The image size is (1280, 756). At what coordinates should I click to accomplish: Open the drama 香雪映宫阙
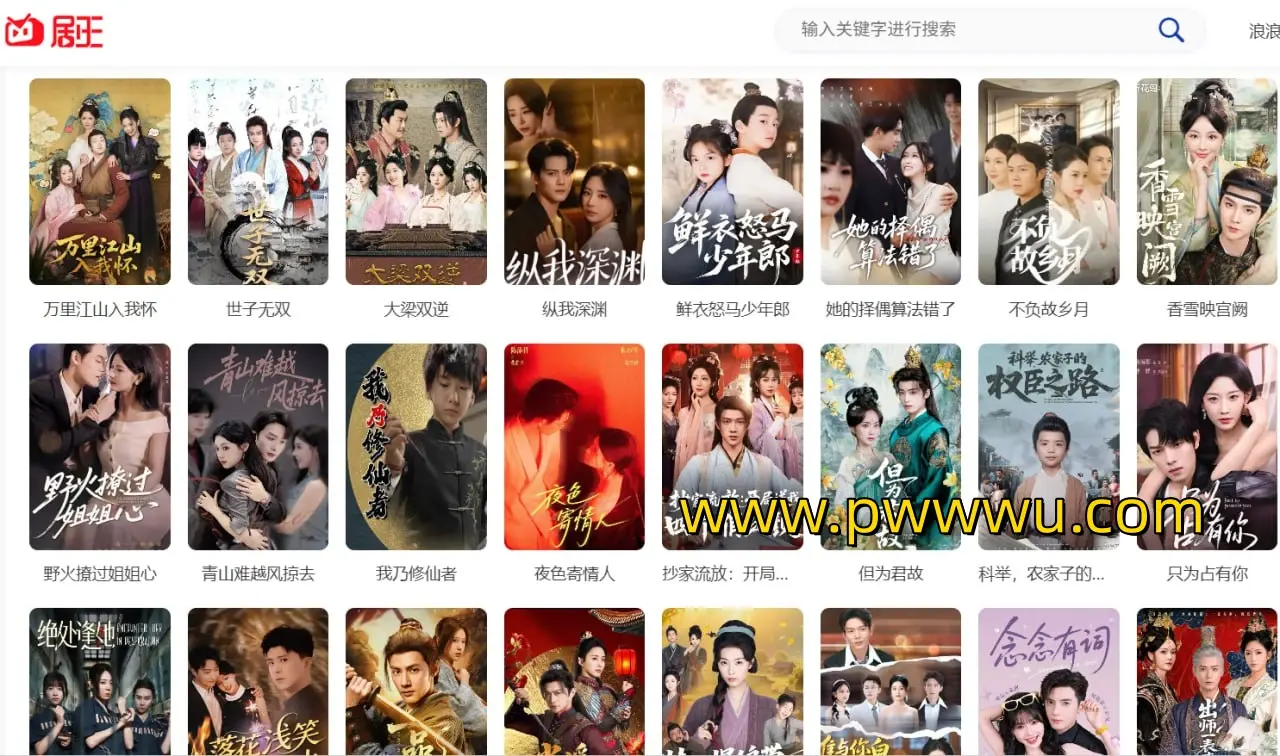click(1207, 182)
